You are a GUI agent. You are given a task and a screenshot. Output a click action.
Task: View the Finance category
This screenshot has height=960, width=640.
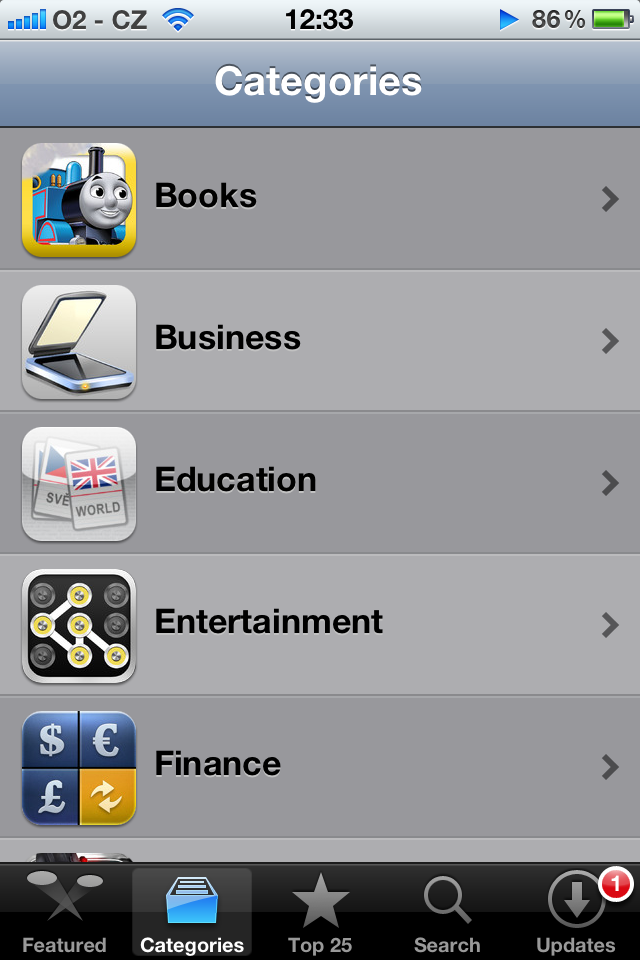tap(320, 766)
